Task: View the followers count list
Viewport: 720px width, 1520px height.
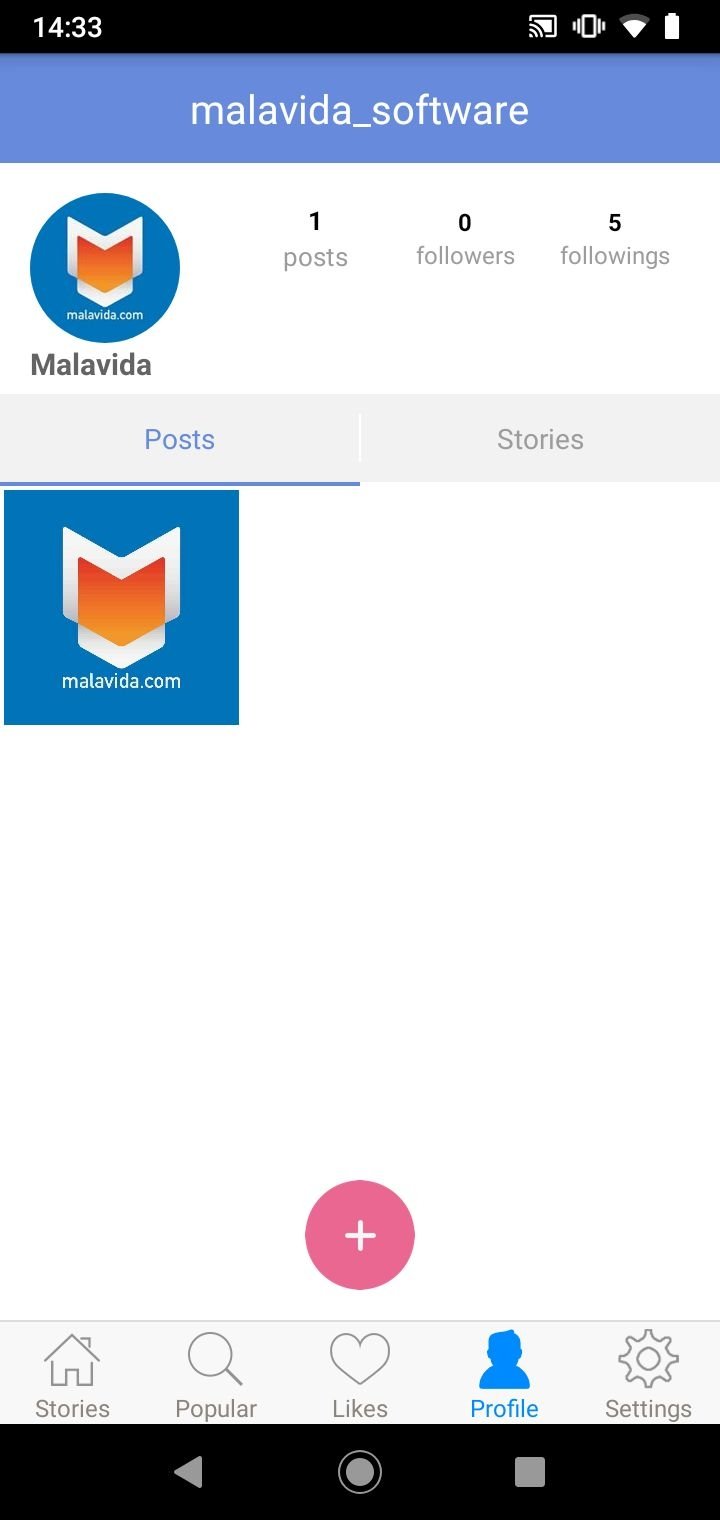Action: click(x=465, y=239)
